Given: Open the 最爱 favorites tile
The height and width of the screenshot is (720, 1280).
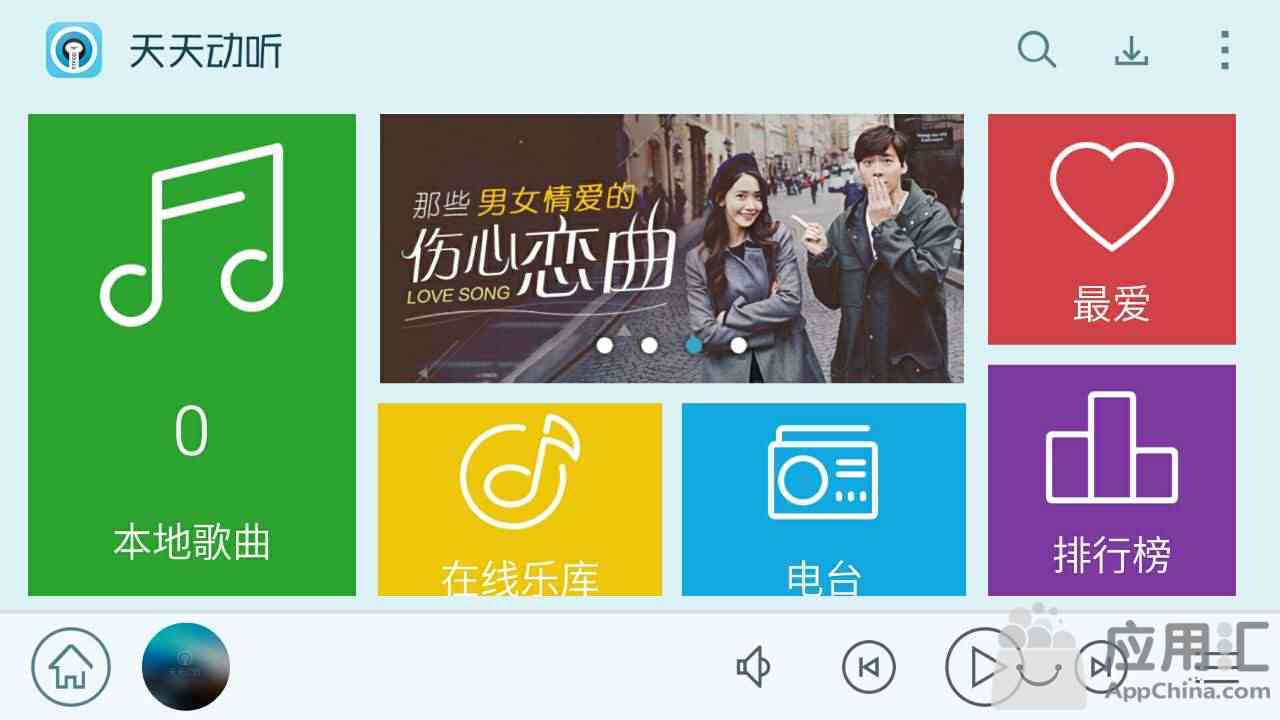Looking at the screenshot, I should point(1111,229).
